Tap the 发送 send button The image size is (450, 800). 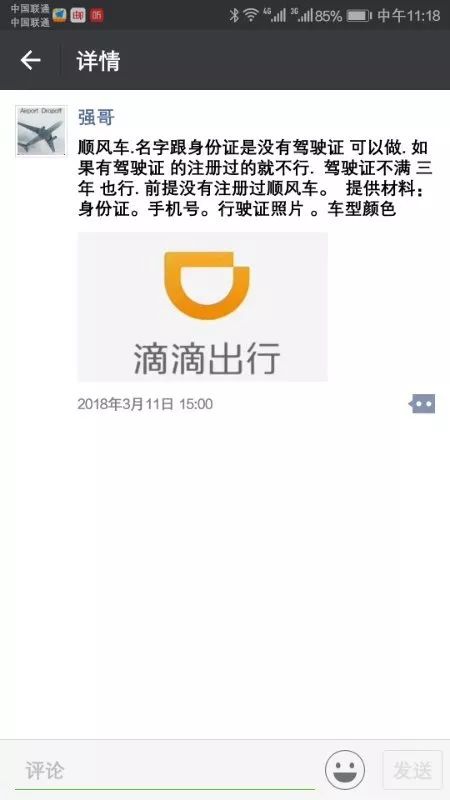[x=412, y=770]
